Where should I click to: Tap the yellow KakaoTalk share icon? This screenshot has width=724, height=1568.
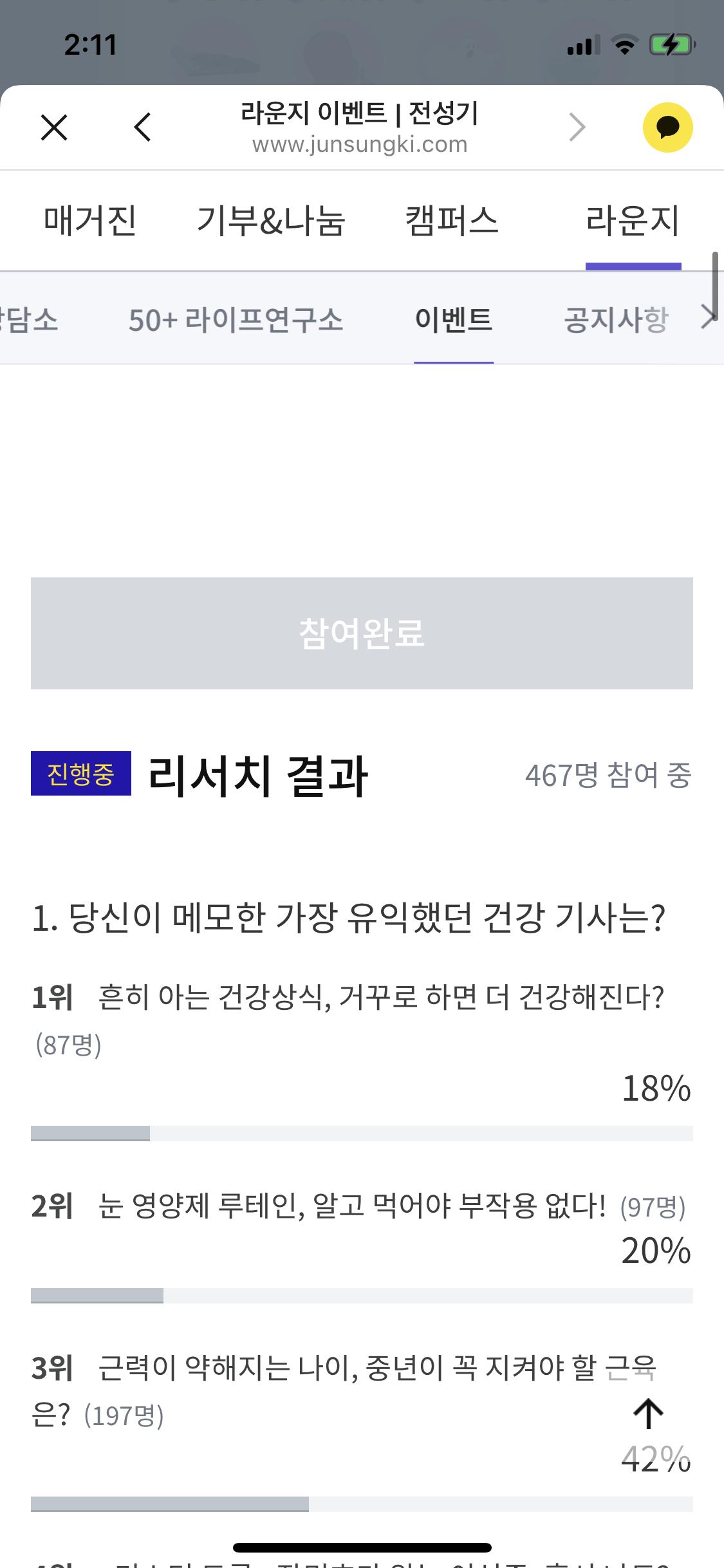click(x=667, y=127)
